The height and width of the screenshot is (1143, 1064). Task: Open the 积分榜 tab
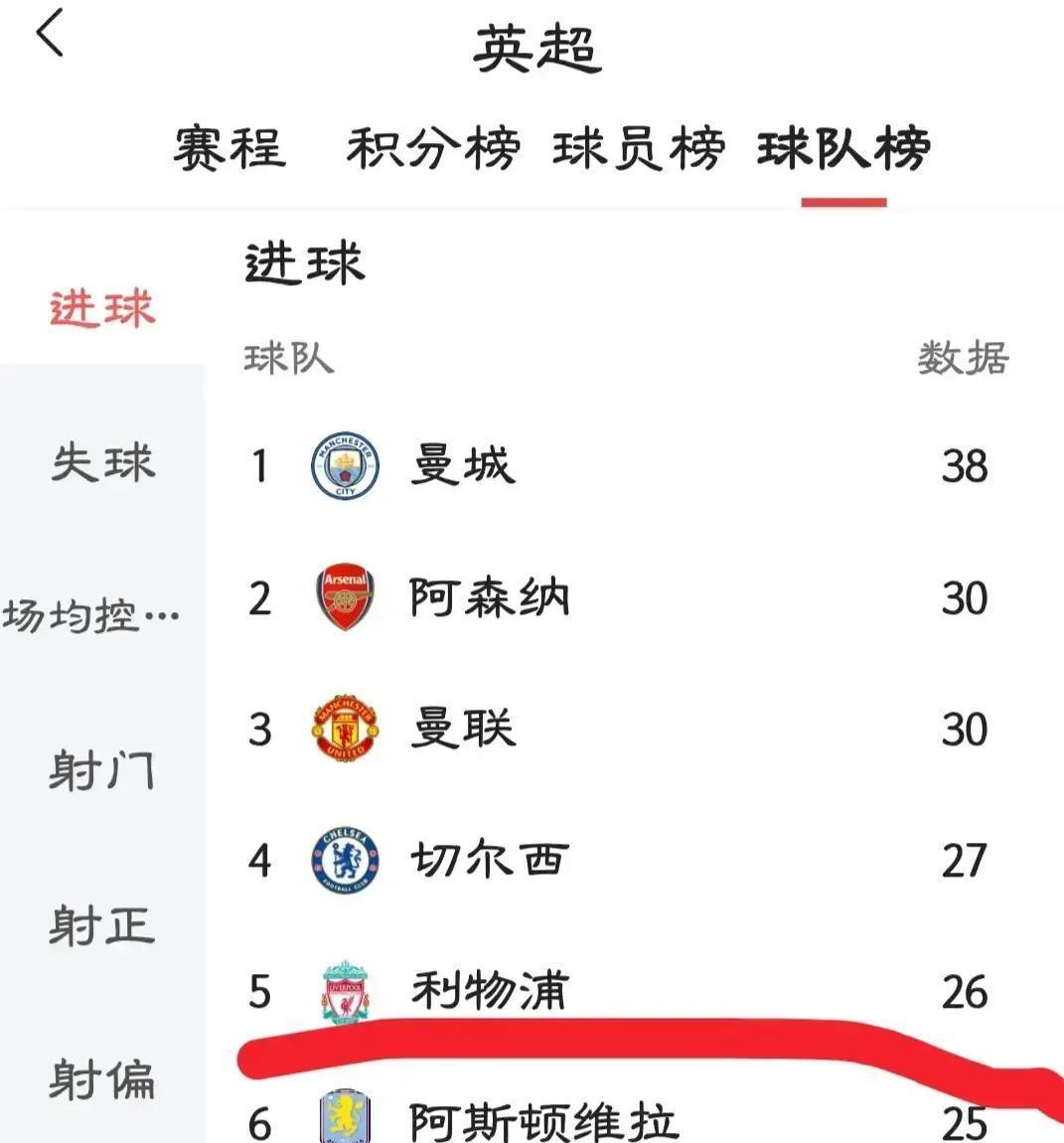(x=432, y=149)
